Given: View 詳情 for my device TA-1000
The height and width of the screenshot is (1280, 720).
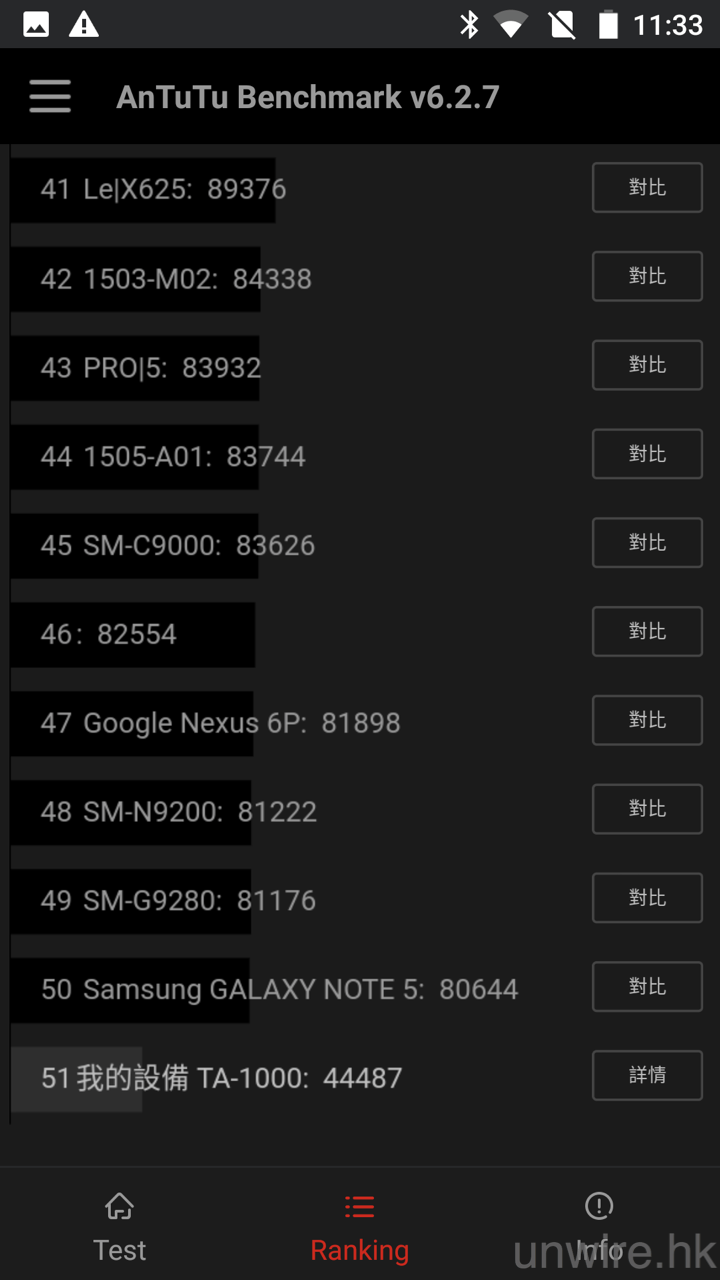Looking at the screenshot, I should point(647,1076).
